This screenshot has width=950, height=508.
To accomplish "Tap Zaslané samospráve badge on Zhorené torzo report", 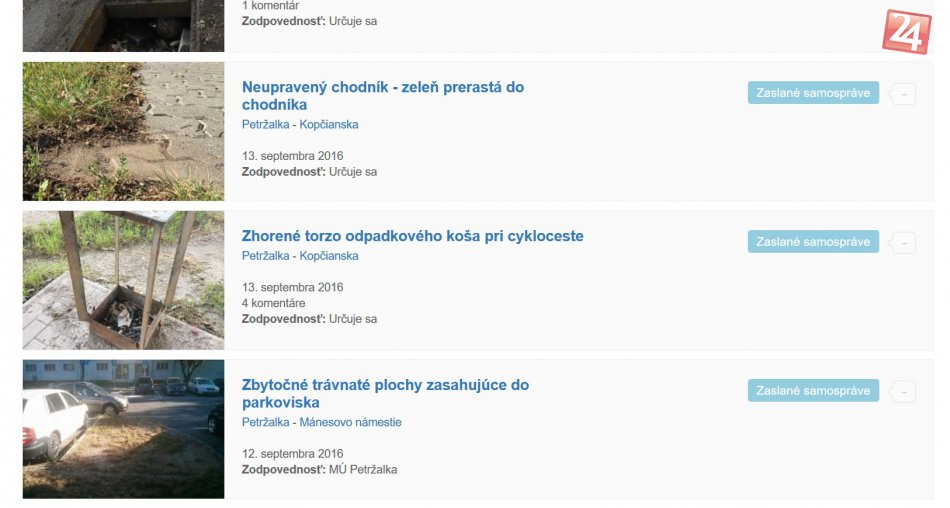I will coord(812,242).
